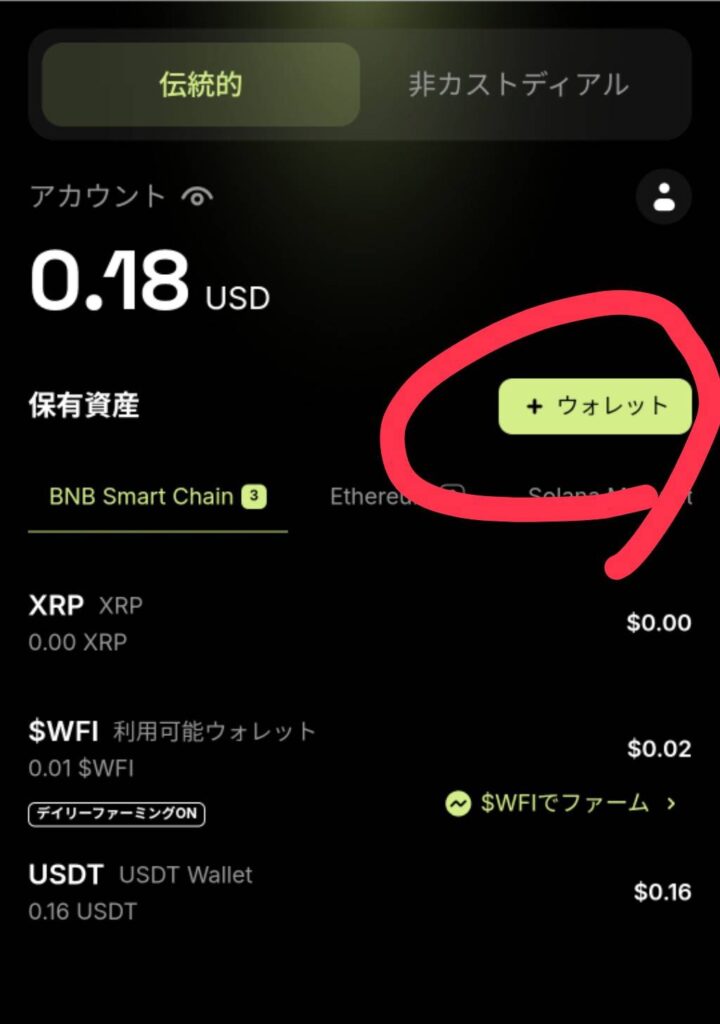Open the USDT Wallet row
The image size is (720, 1024).
click(x=360, y=892)
